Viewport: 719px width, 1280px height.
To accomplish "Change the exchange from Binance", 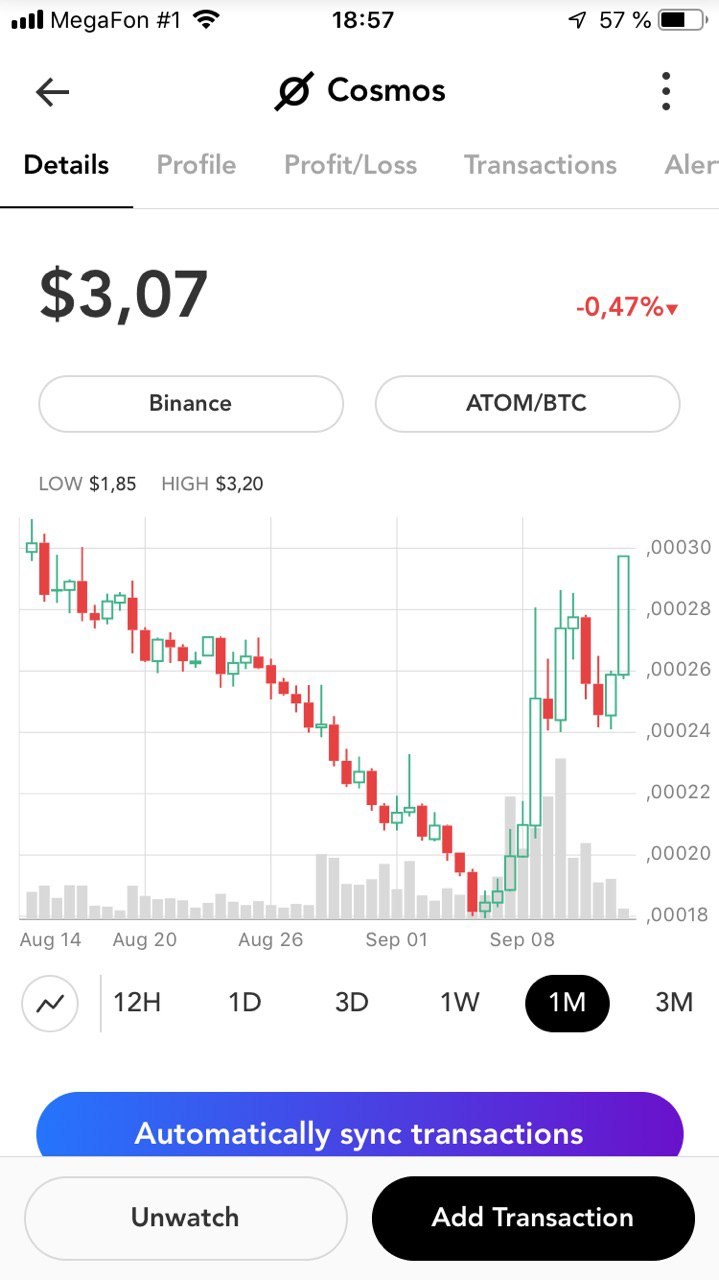I will point(191,404).
